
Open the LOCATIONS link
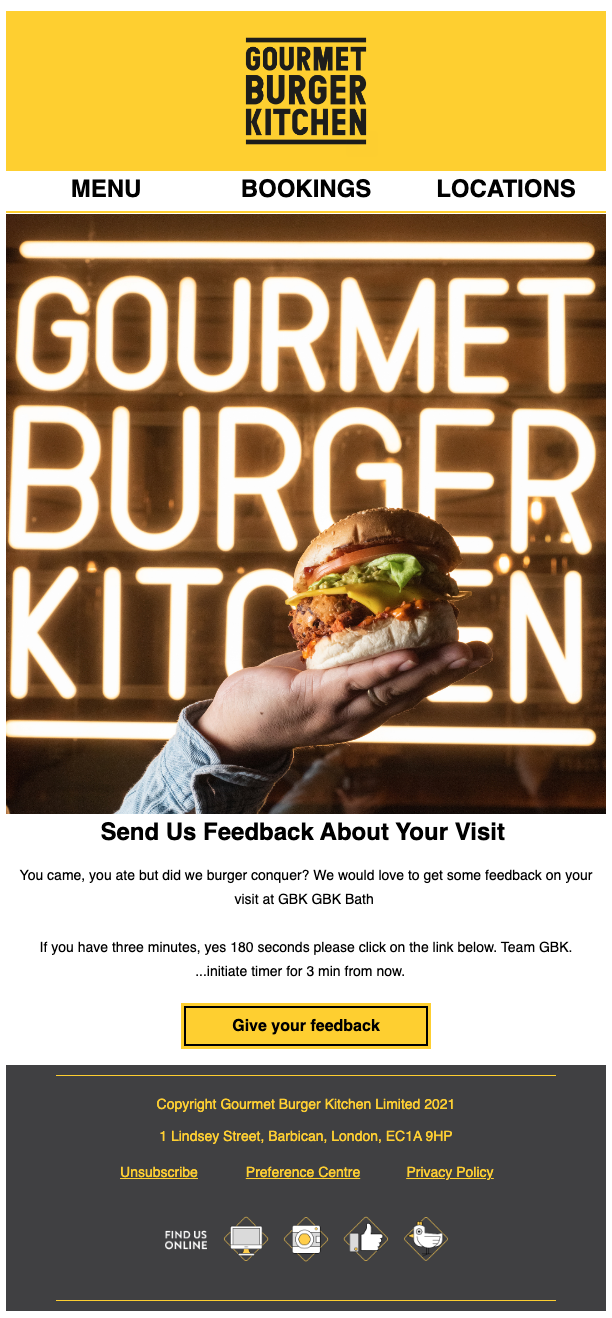pos(506,188)
